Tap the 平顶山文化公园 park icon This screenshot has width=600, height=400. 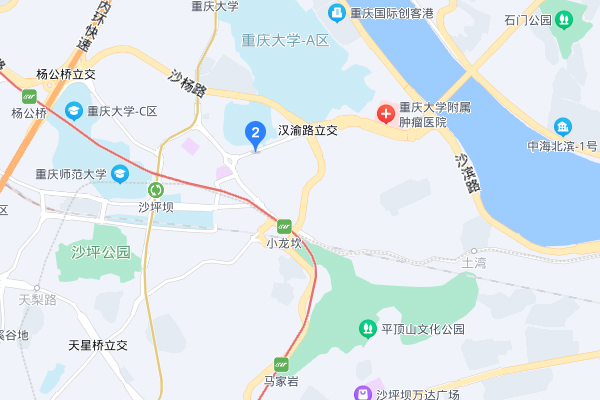[x=367, y=328]
